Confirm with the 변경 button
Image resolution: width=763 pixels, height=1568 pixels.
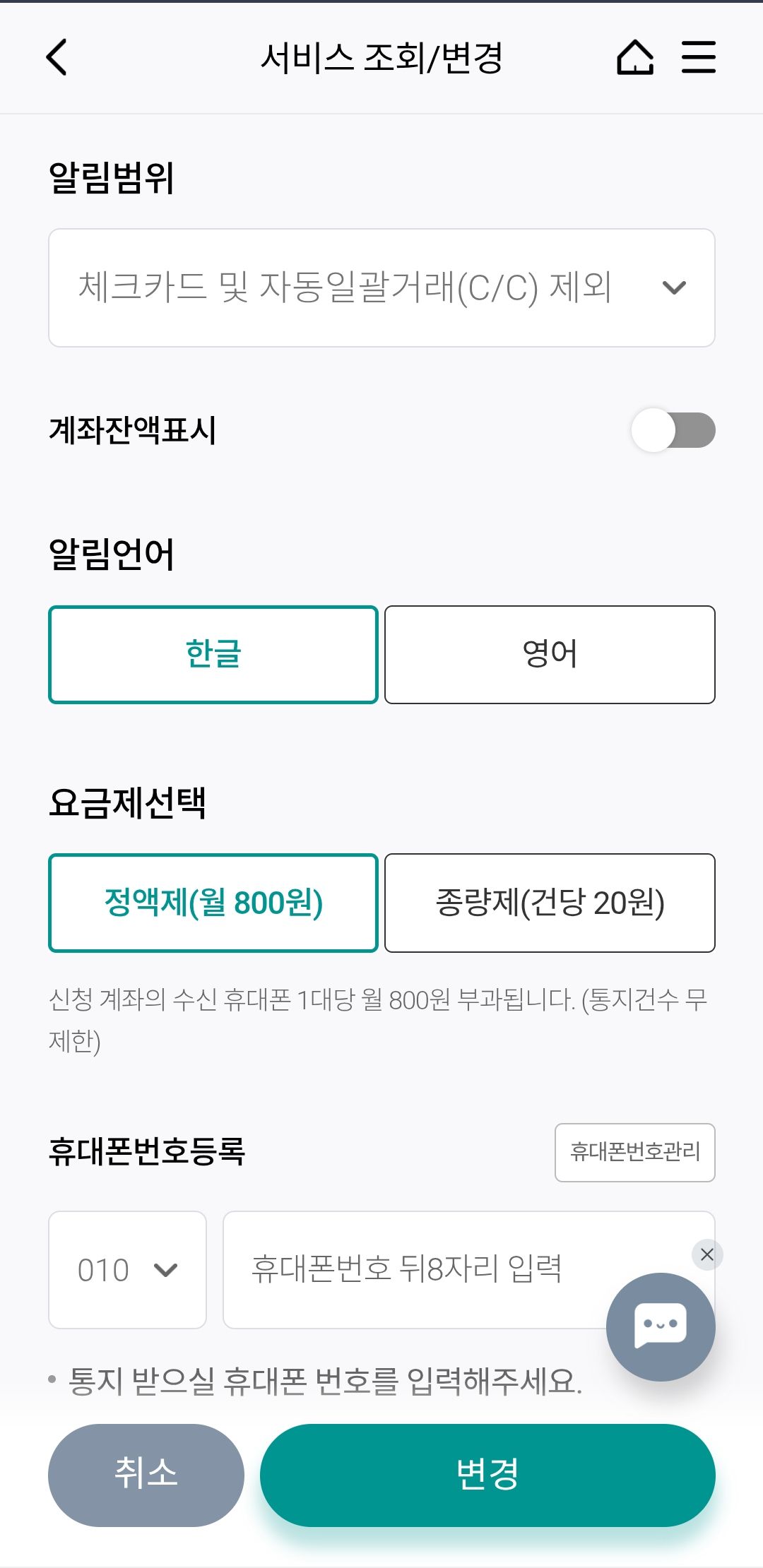pos(487,1475)
